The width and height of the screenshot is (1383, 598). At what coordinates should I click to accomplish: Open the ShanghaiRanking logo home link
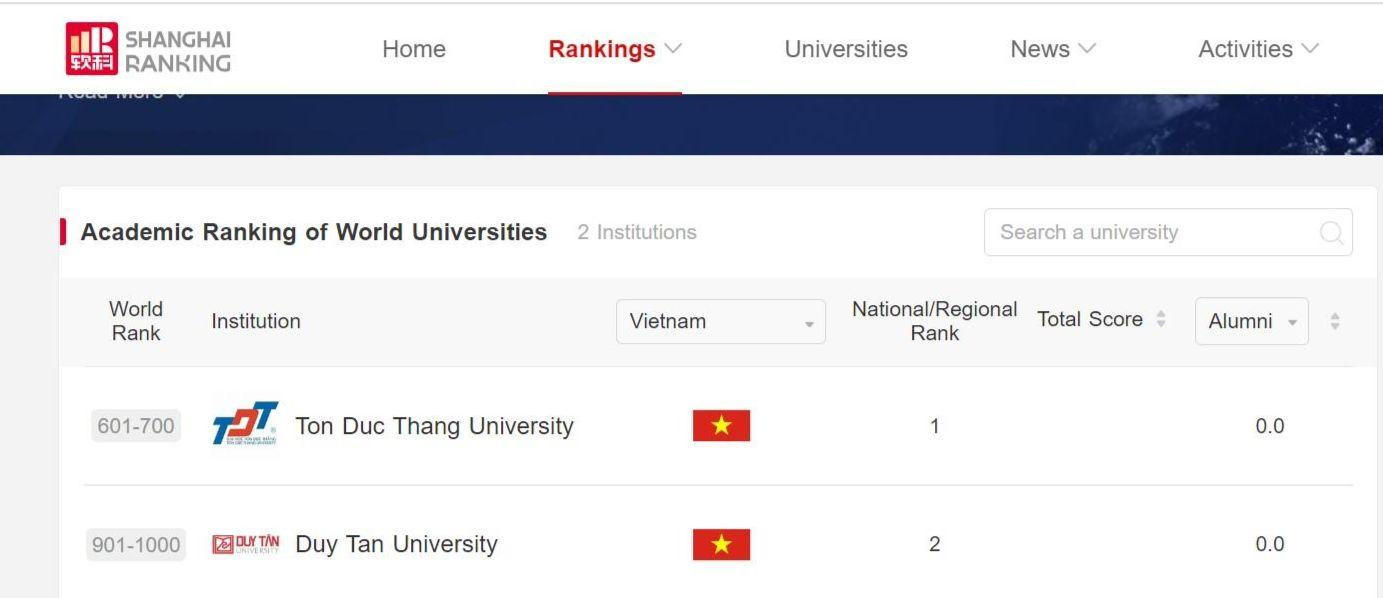[148, 49]
